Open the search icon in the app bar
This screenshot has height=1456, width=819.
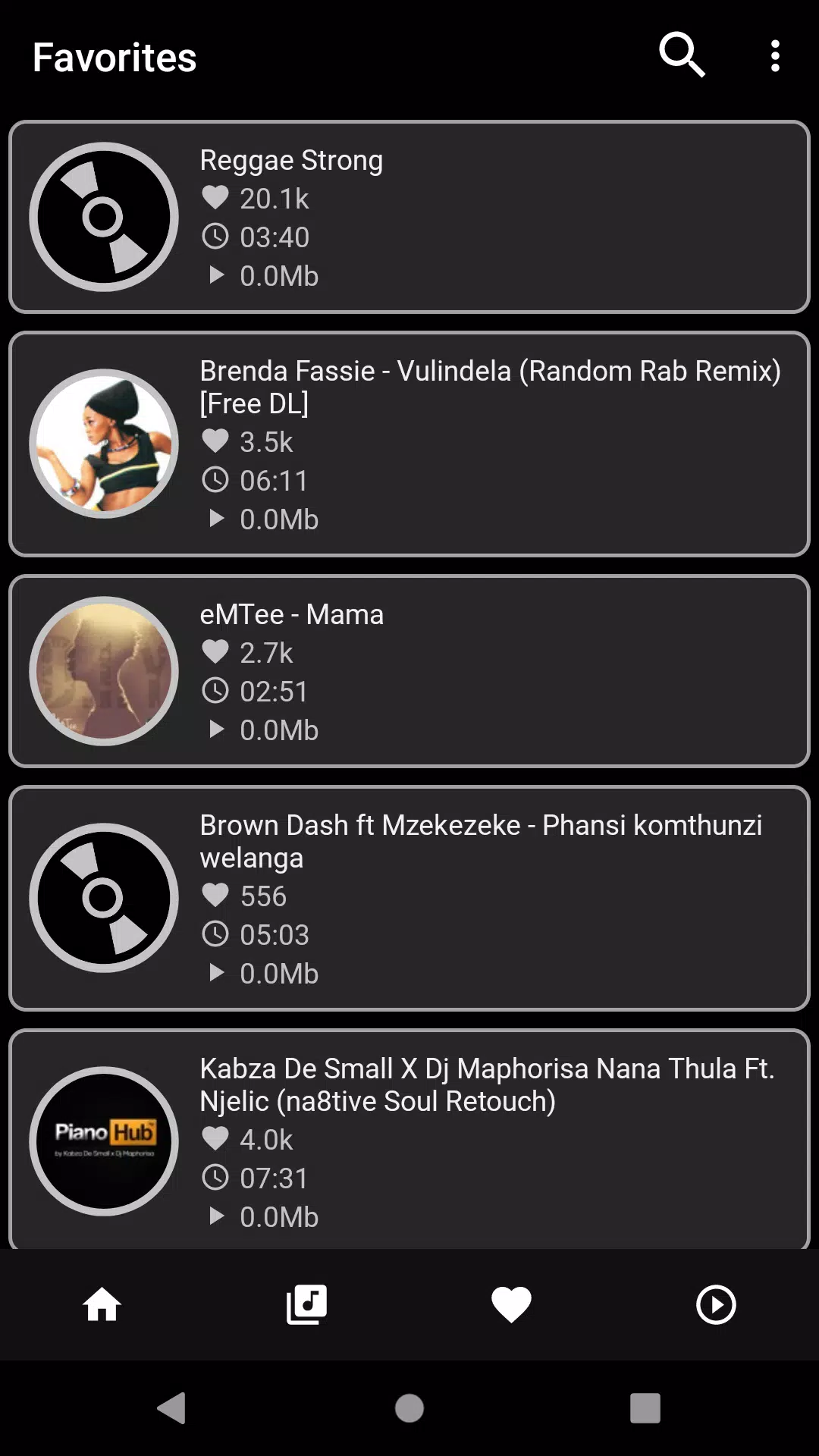pyautogui.click(x=682, y=55)
